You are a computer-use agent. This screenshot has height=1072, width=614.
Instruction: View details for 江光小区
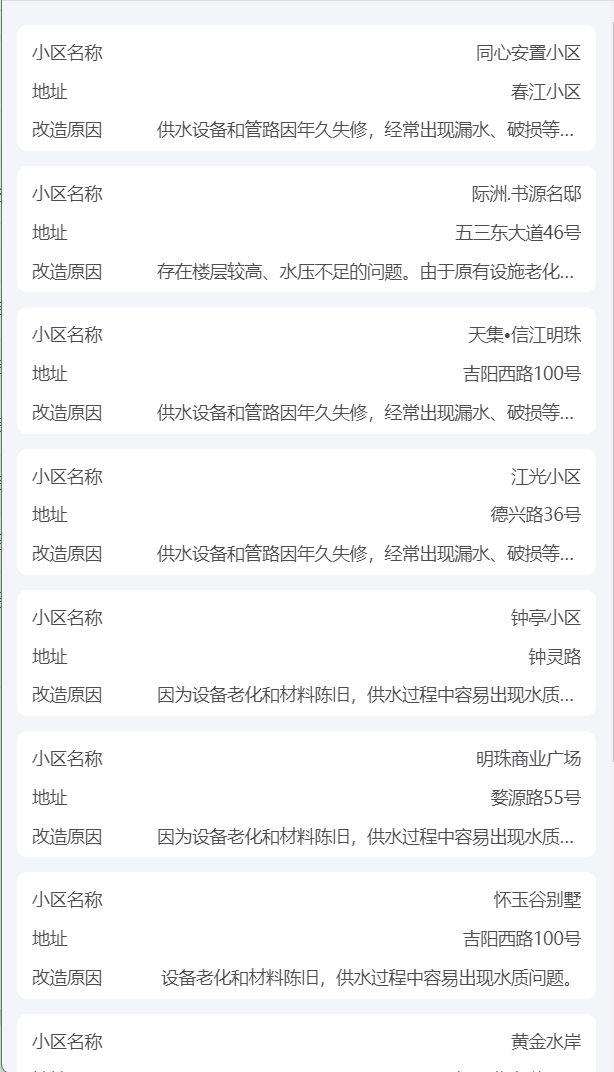(306, 512)
